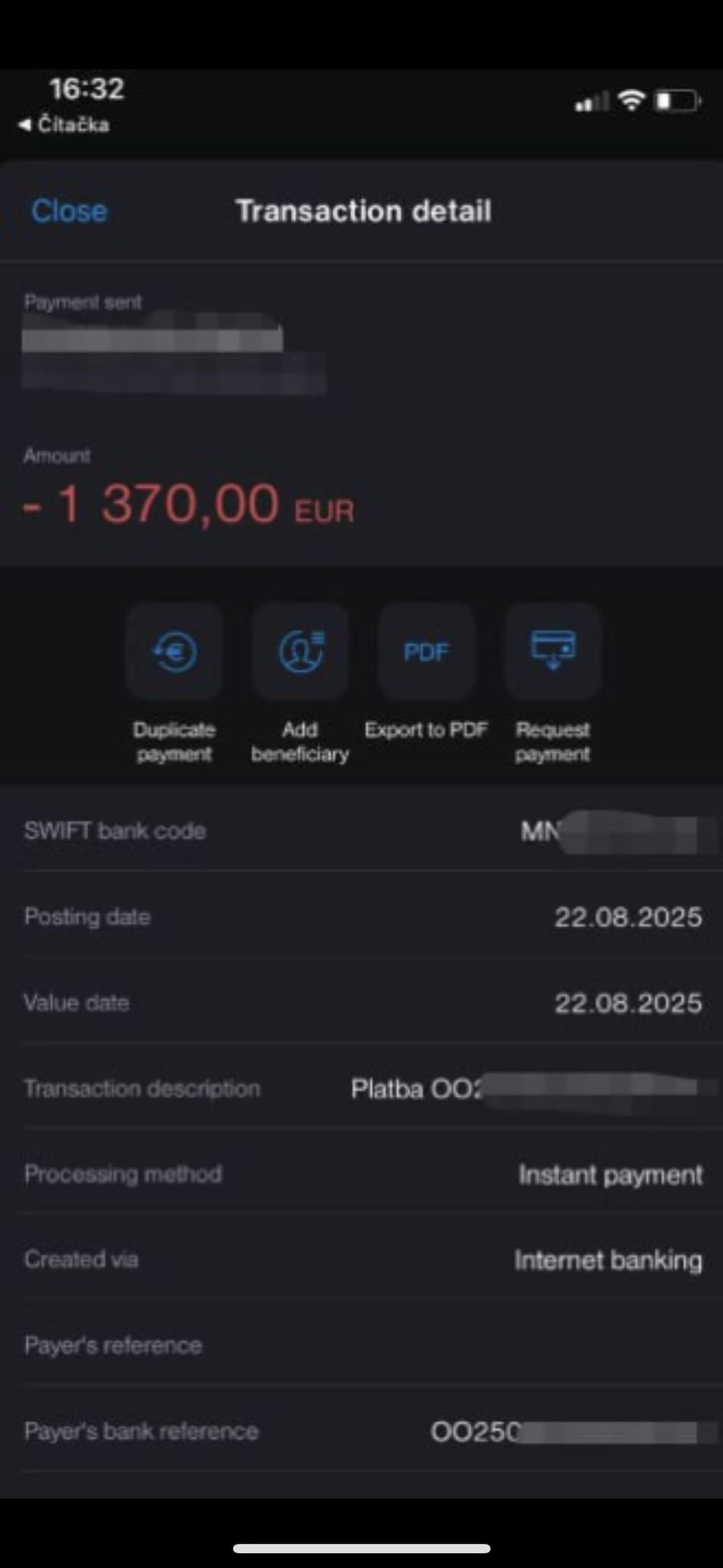Image resolution: width=723 pixels, height=1568 pixels.
Task: Add recipient as beneficiary
Action: [301, 651]
